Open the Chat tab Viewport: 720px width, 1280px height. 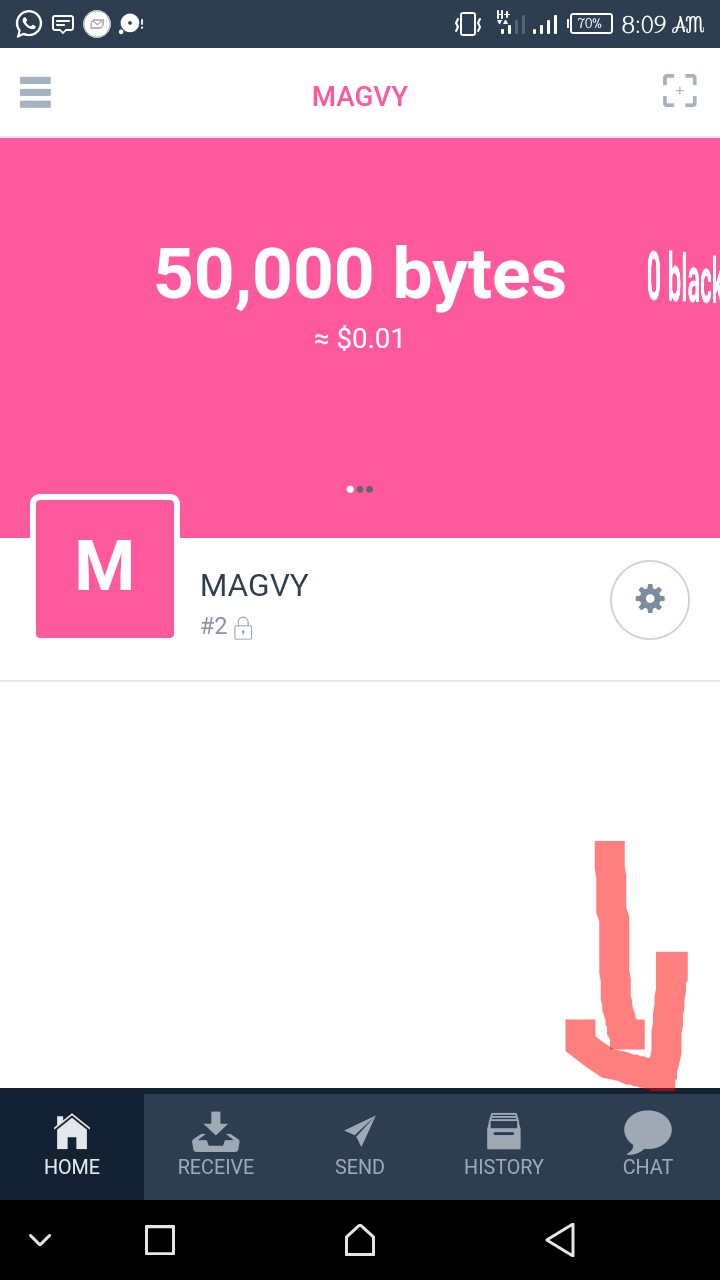pyautogui.click(x=648, y=1146)
